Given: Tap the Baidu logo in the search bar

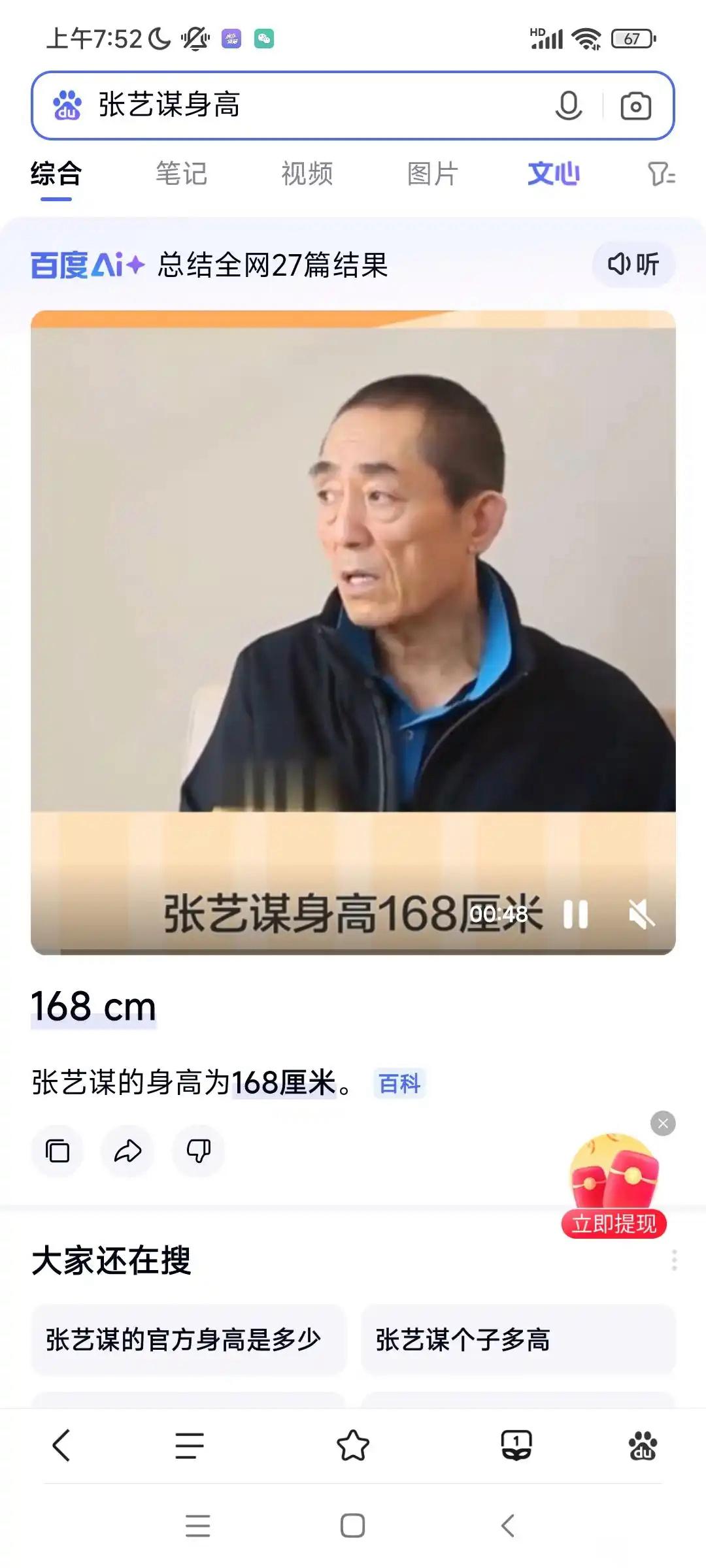Looking at the screenshot, I should (x=67, y=105).
